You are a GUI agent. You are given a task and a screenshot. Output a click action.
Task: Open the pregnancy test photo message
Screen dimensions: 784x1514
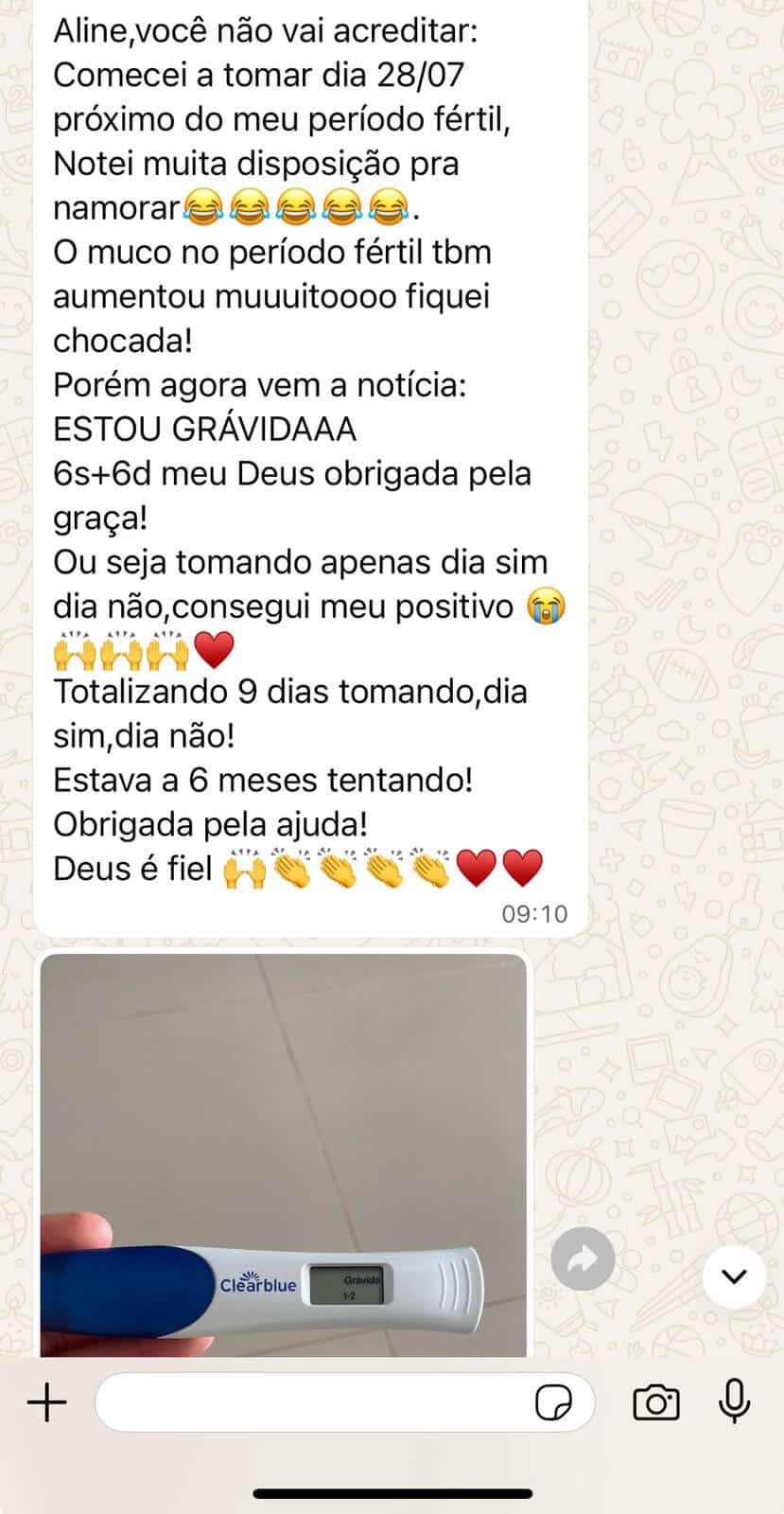coord(284,1154)
